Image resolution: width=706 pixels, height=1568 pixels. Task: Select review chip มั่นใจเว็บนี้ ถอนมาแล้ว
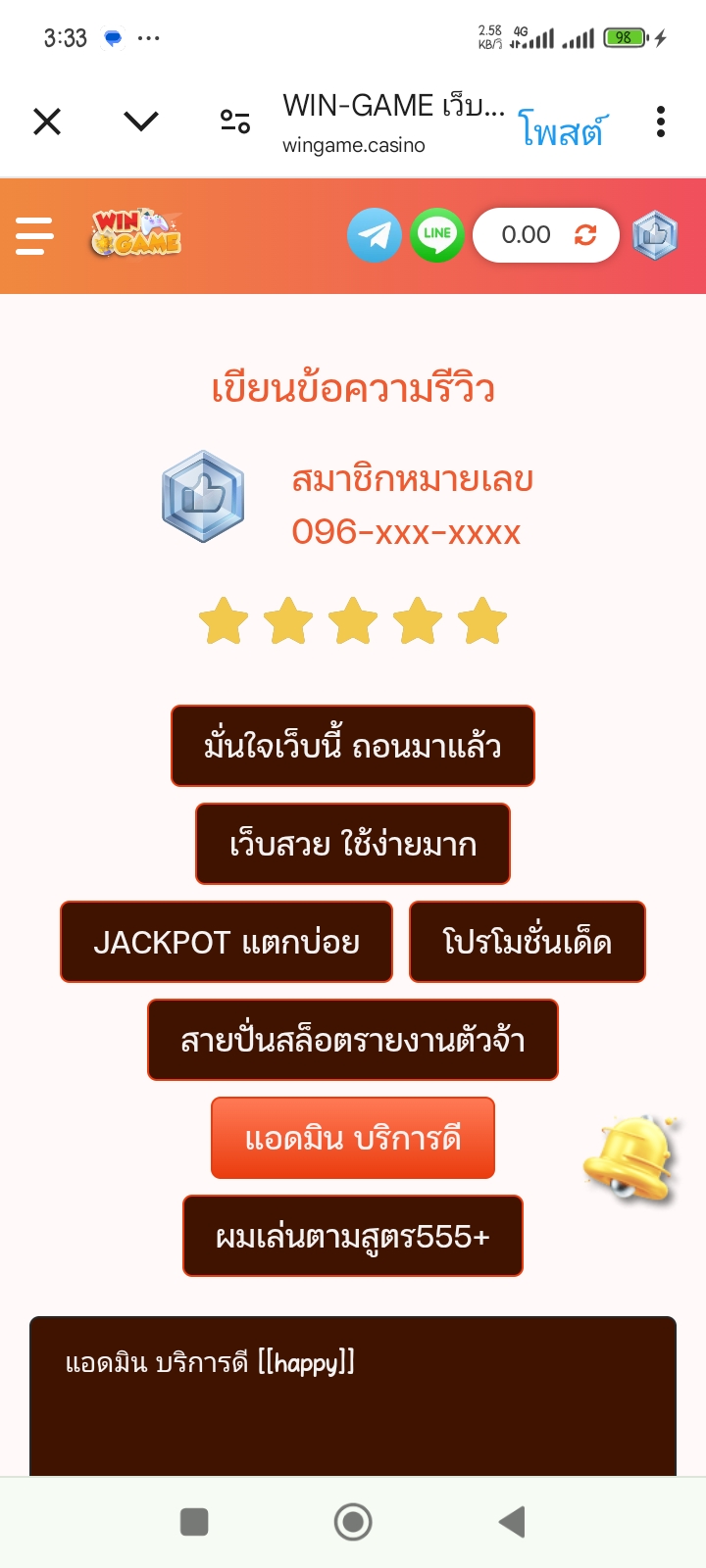353,746
